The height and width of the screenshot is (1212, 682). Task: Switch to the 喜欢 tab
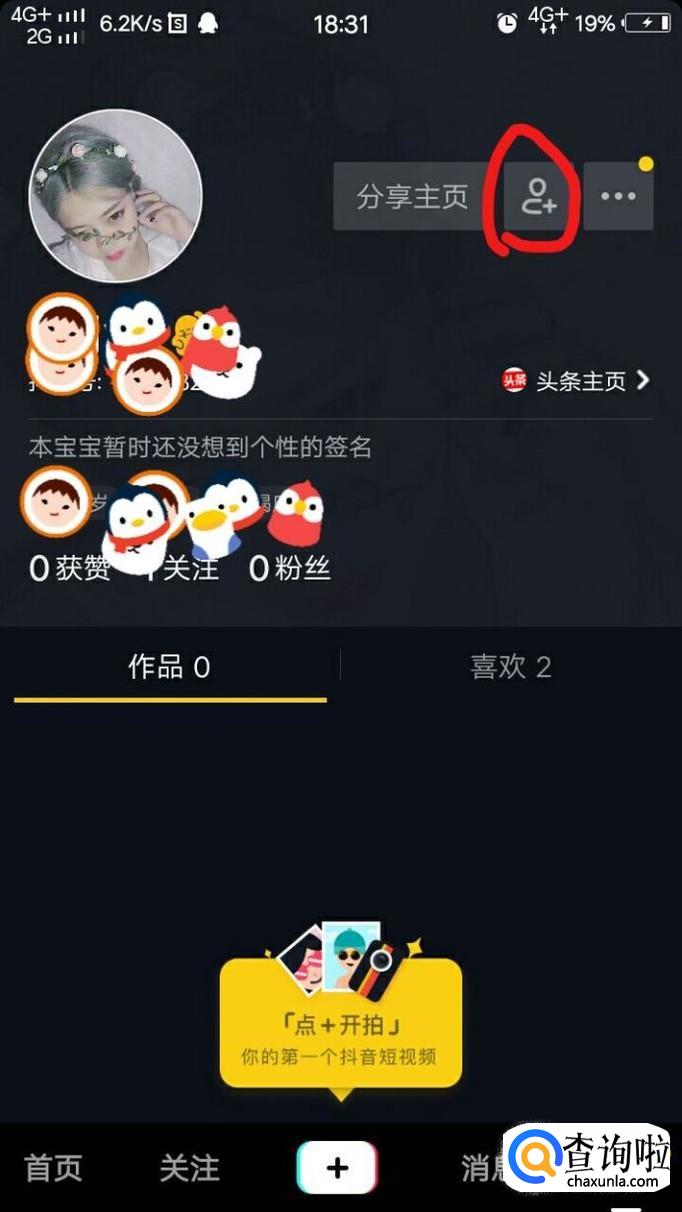click(511, 667)
